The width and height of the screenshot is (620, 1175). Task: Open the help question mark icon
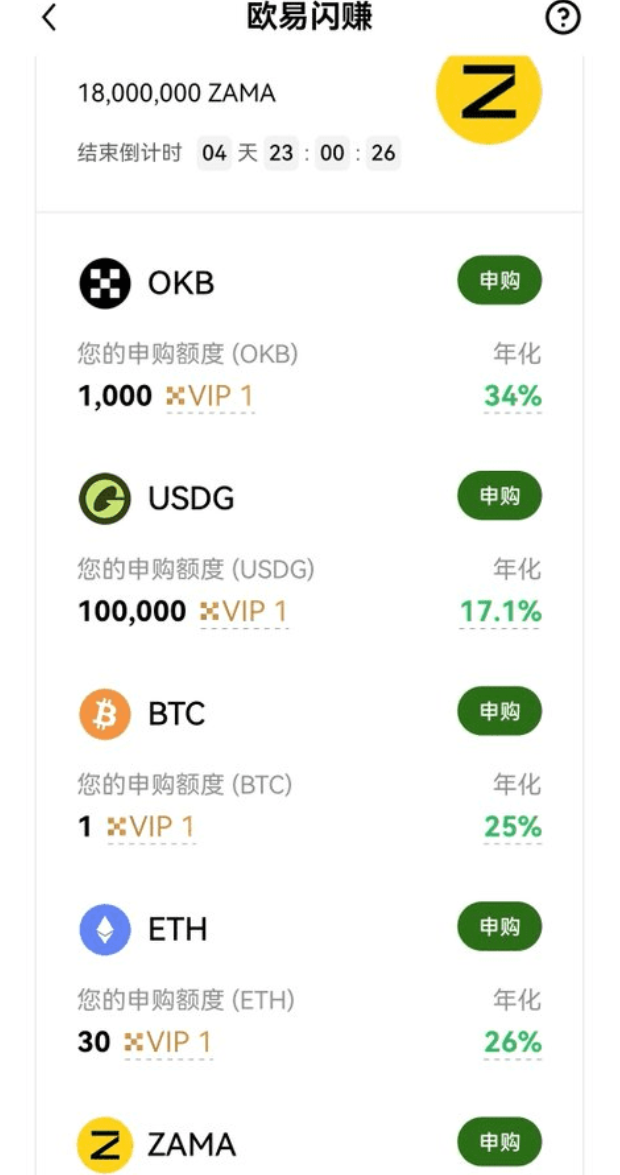(564, 18)
